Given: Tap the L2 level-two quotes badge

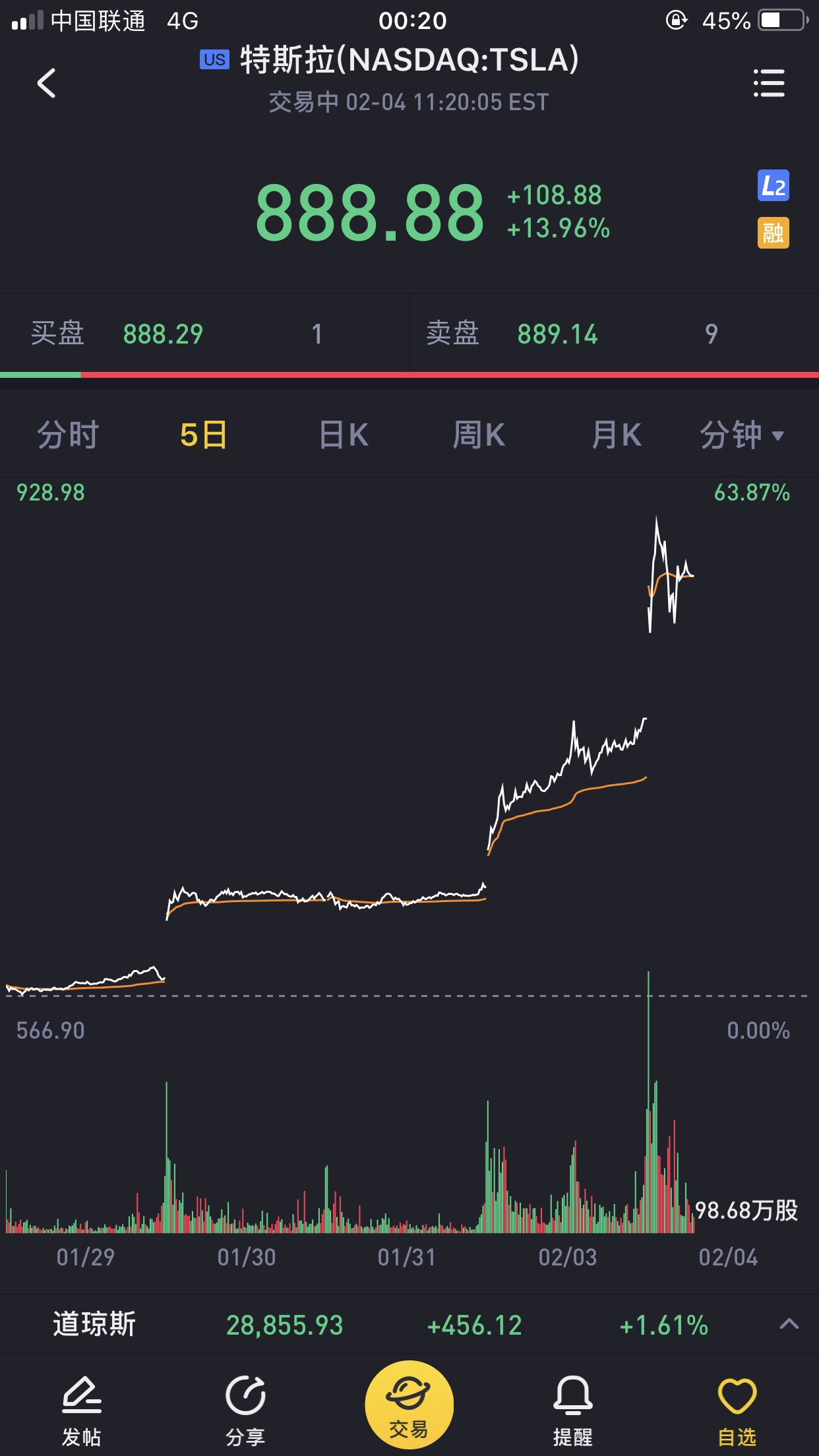Looking at the screenshot, I should (773, 186).
